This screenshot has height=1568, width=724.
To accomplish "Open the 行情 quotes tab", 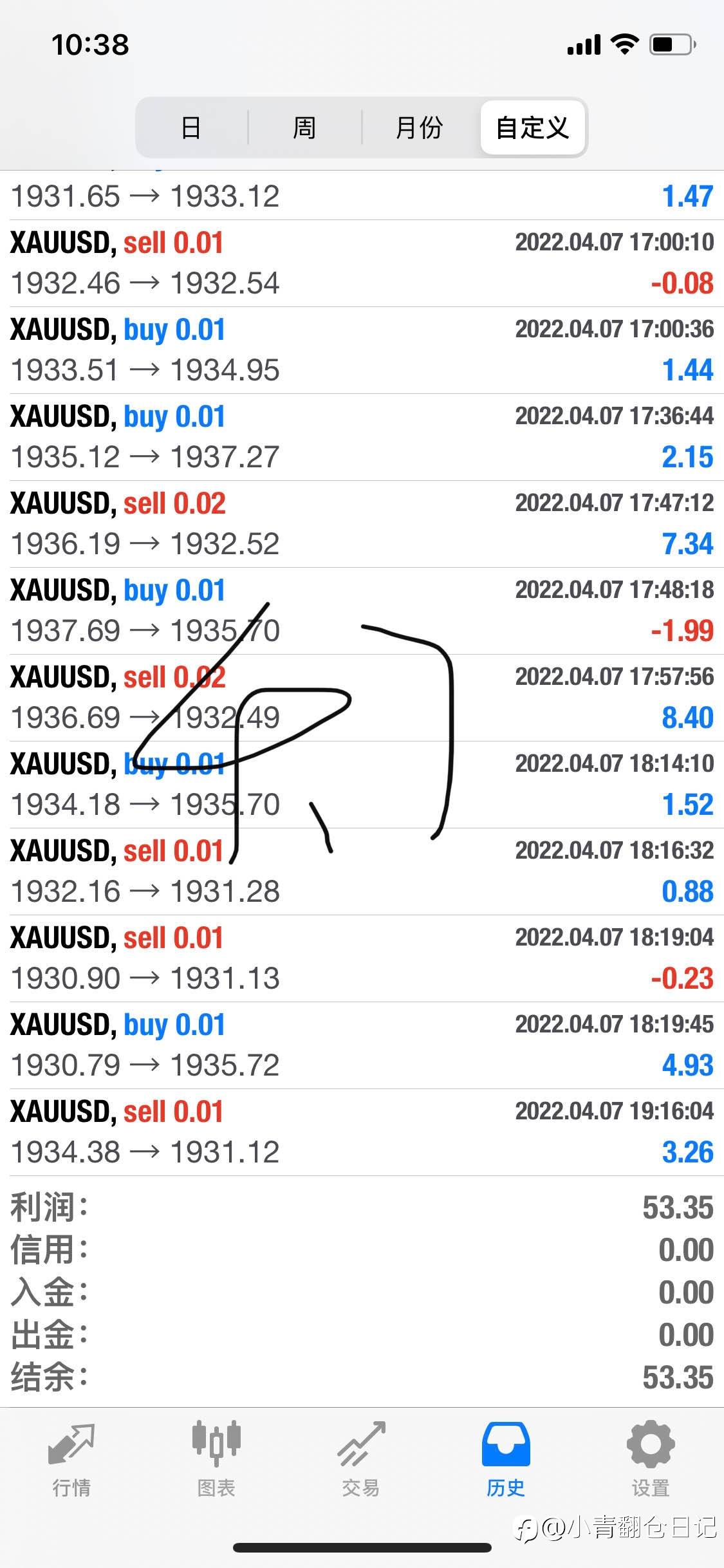I will click(71, 1460).
